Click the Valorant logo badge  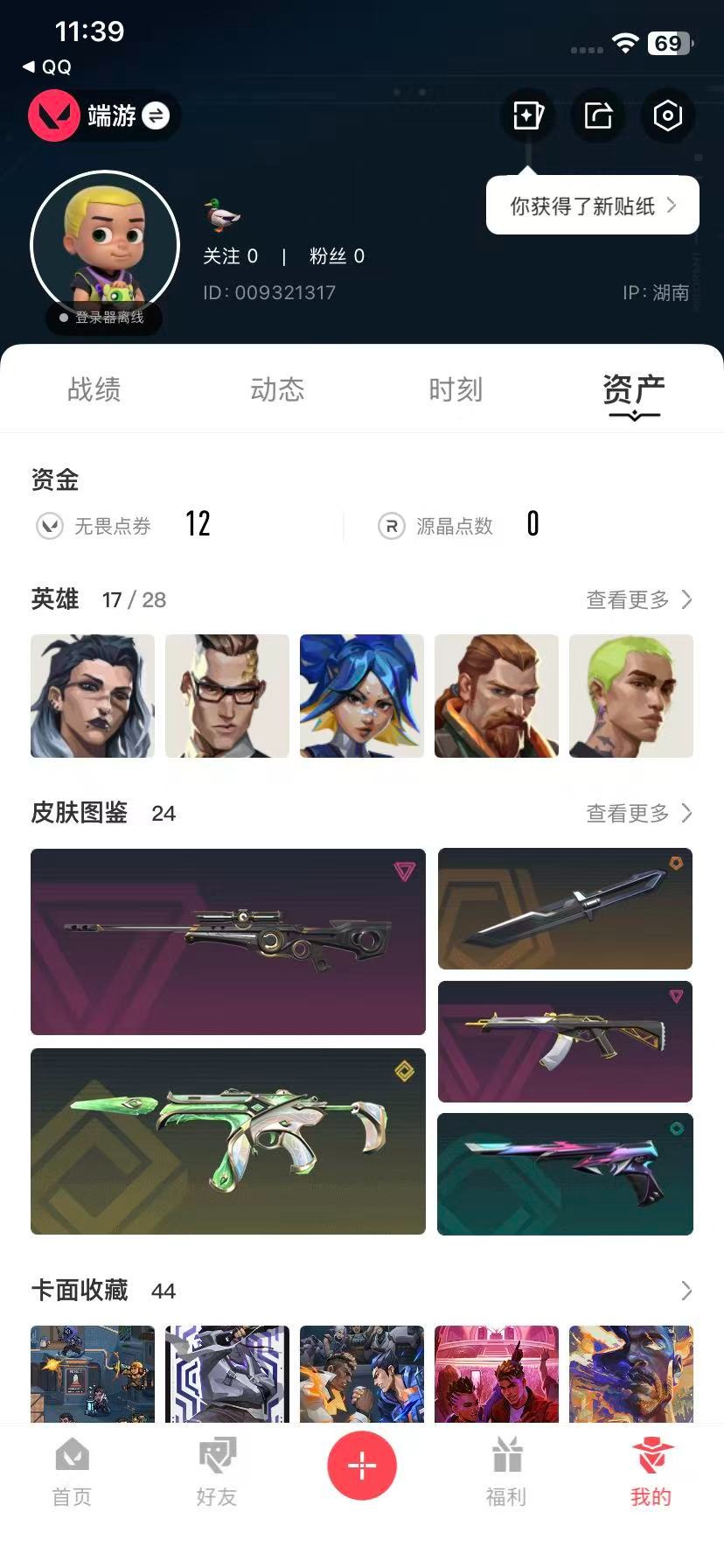coord(55,115)
